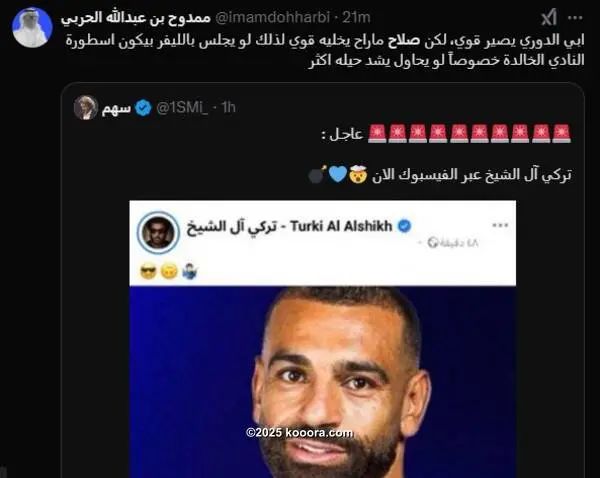View the avatar of quoted user سهم
The width and height of the screenshot is (600, 478).
86,107
